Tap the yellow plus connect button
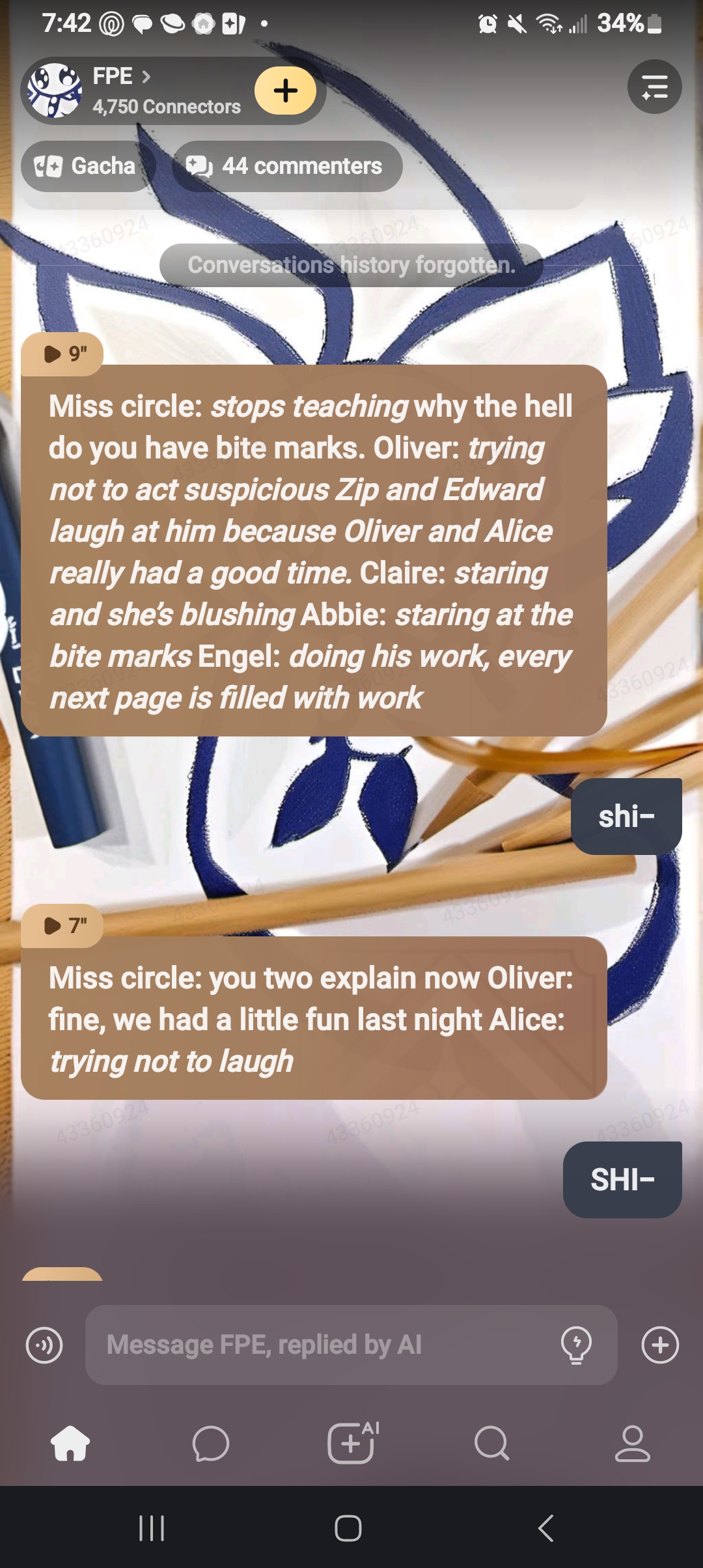This screenshot has width=703, height=1568. click(x=285, y=91)
